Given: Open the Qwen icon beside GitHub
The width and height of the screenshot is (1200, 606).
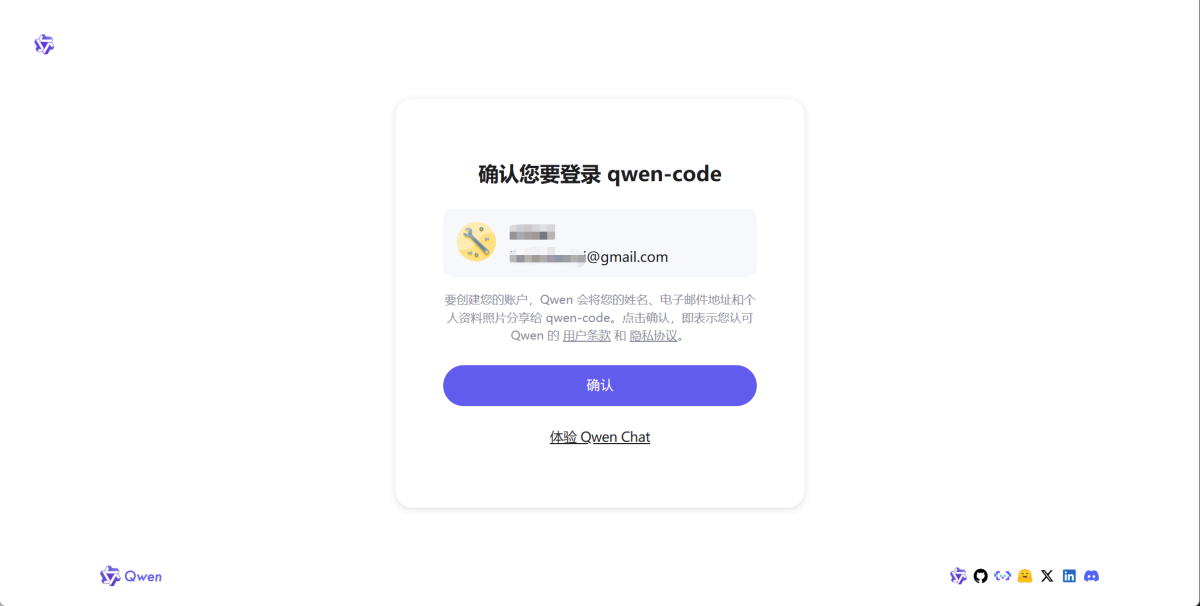Looking at the screenshot, I should tap(958, 576).
